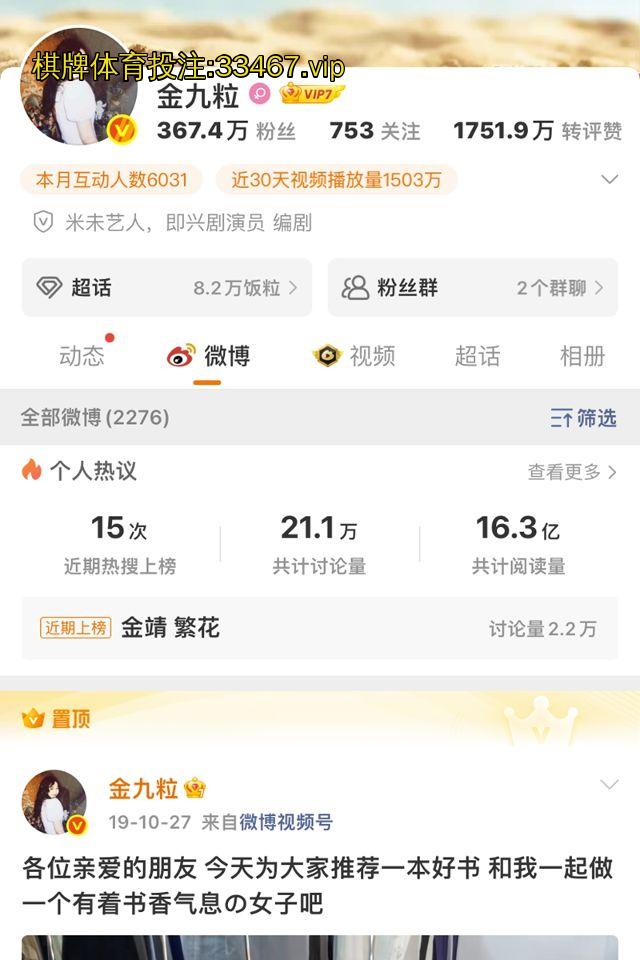View the 367.4万 粉丝 followers list
This screenshot has width=640, height=960.
226,131
